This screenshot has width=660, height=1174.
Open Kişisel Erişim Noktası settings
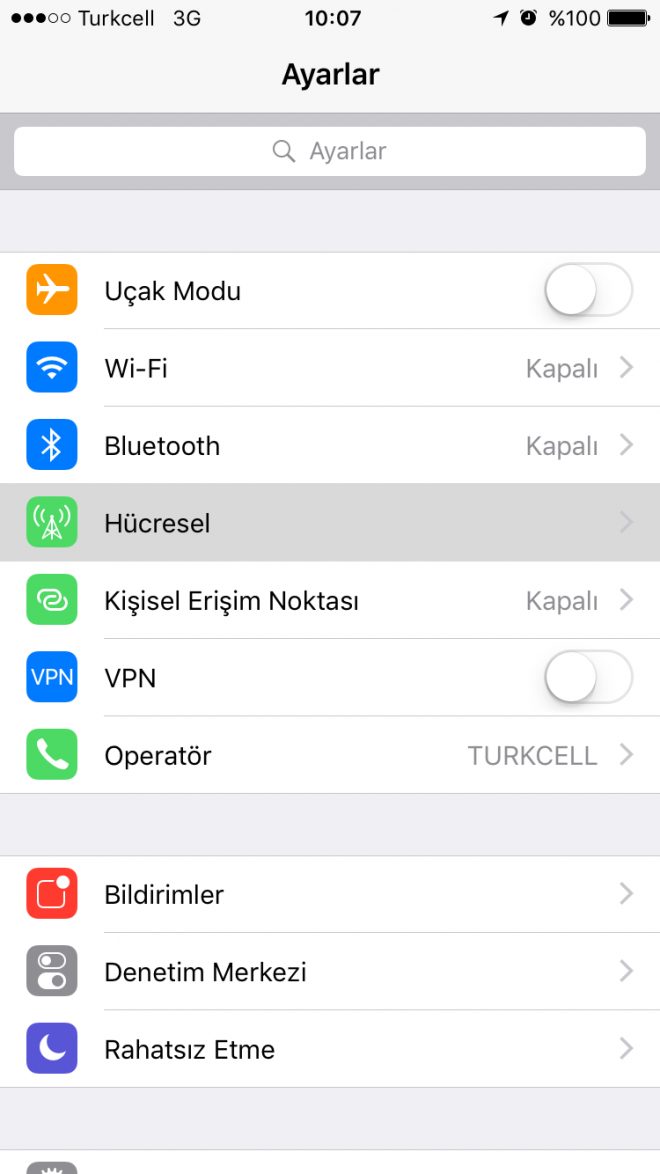coord(330,600)
